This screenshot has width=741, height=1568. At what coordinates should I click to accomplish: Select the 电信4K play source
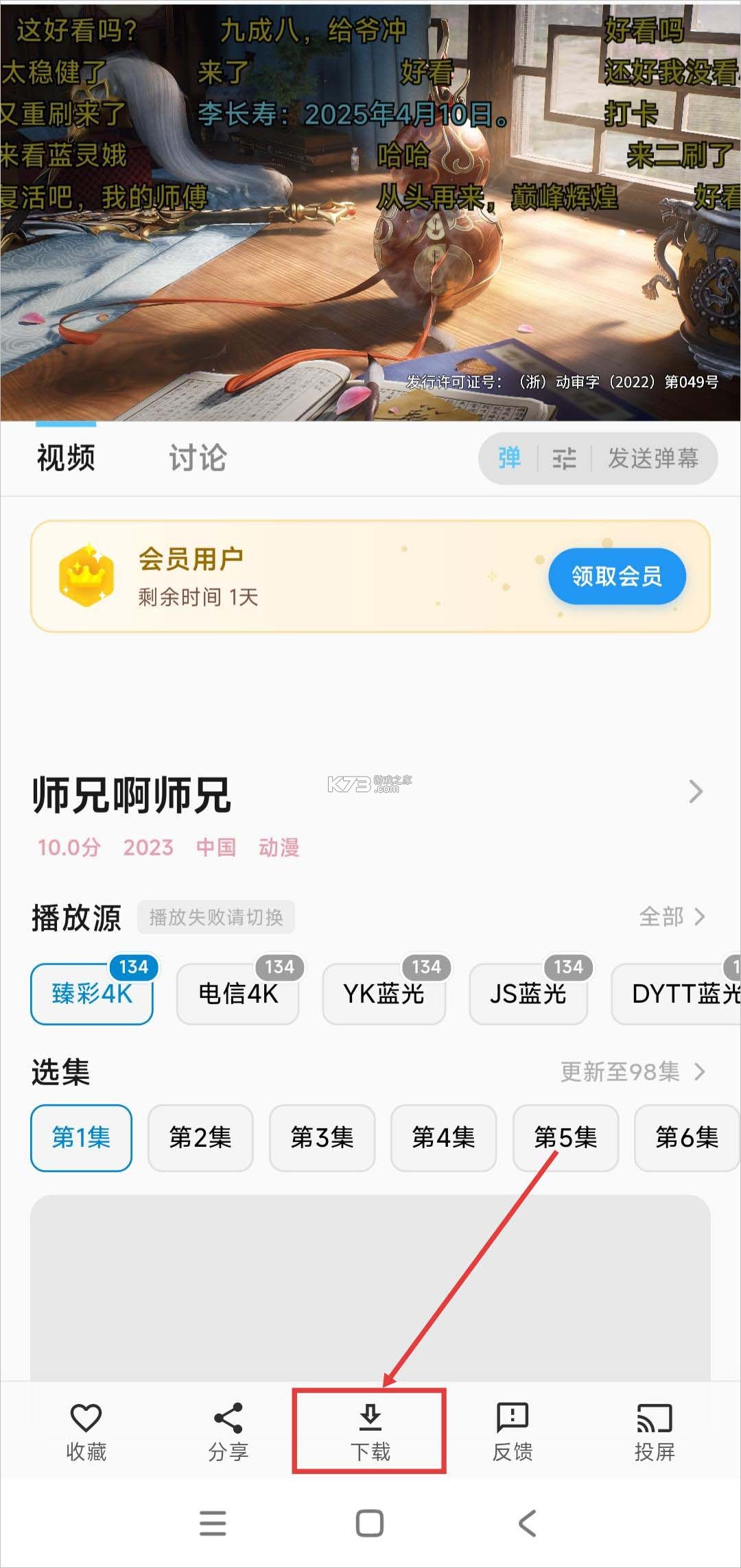(237, 993)
